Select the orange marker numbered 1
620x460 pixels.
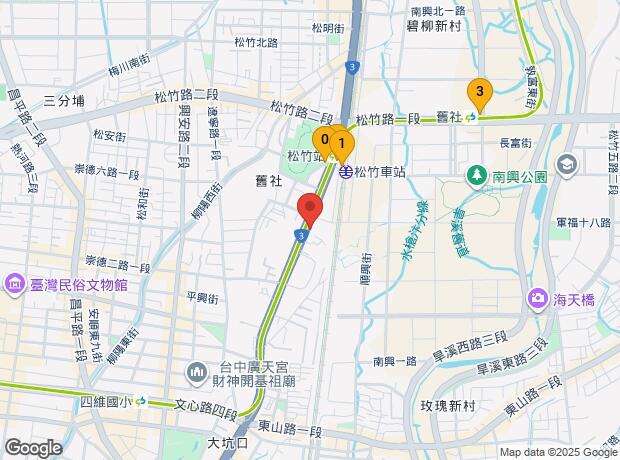coord(343,144)
